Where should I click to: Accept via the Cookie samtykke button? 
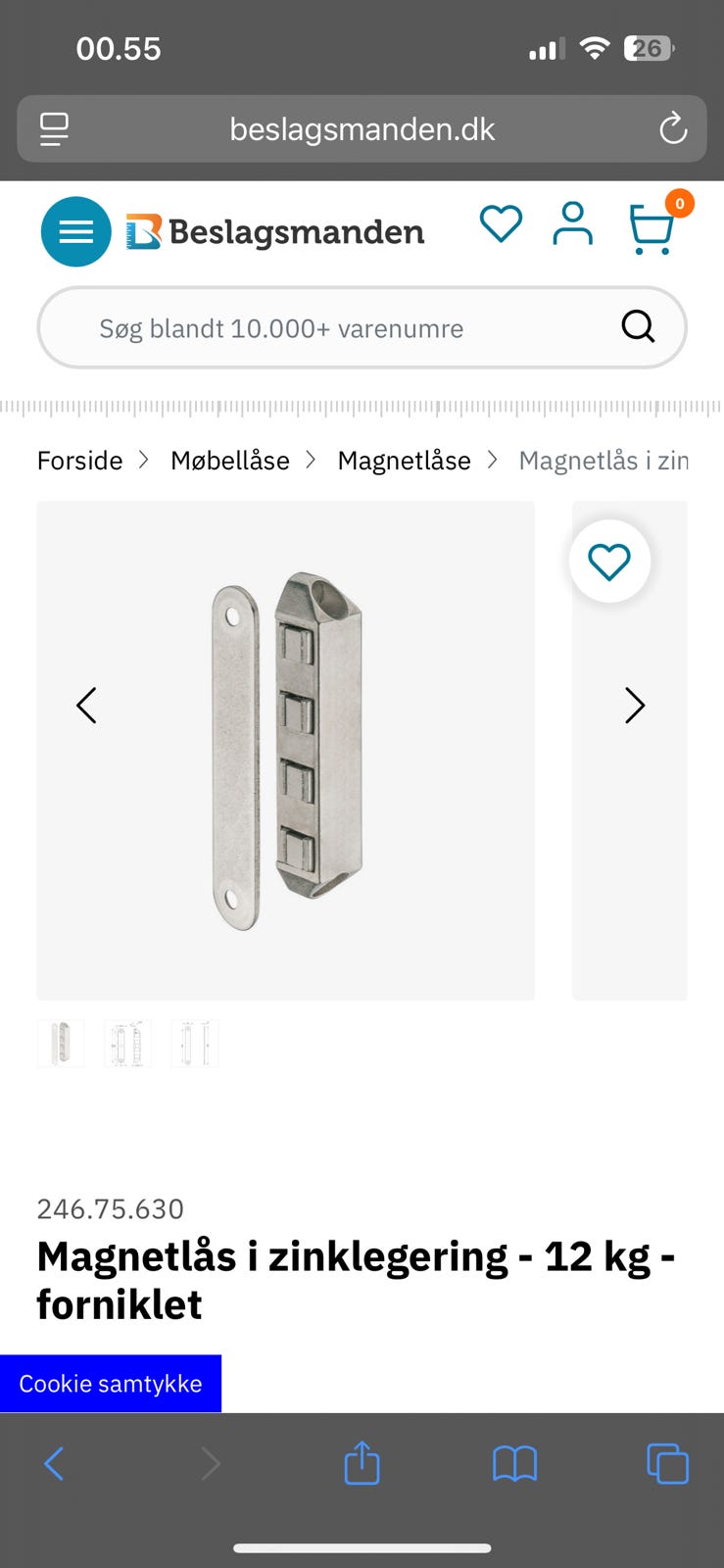point(110,1383)
